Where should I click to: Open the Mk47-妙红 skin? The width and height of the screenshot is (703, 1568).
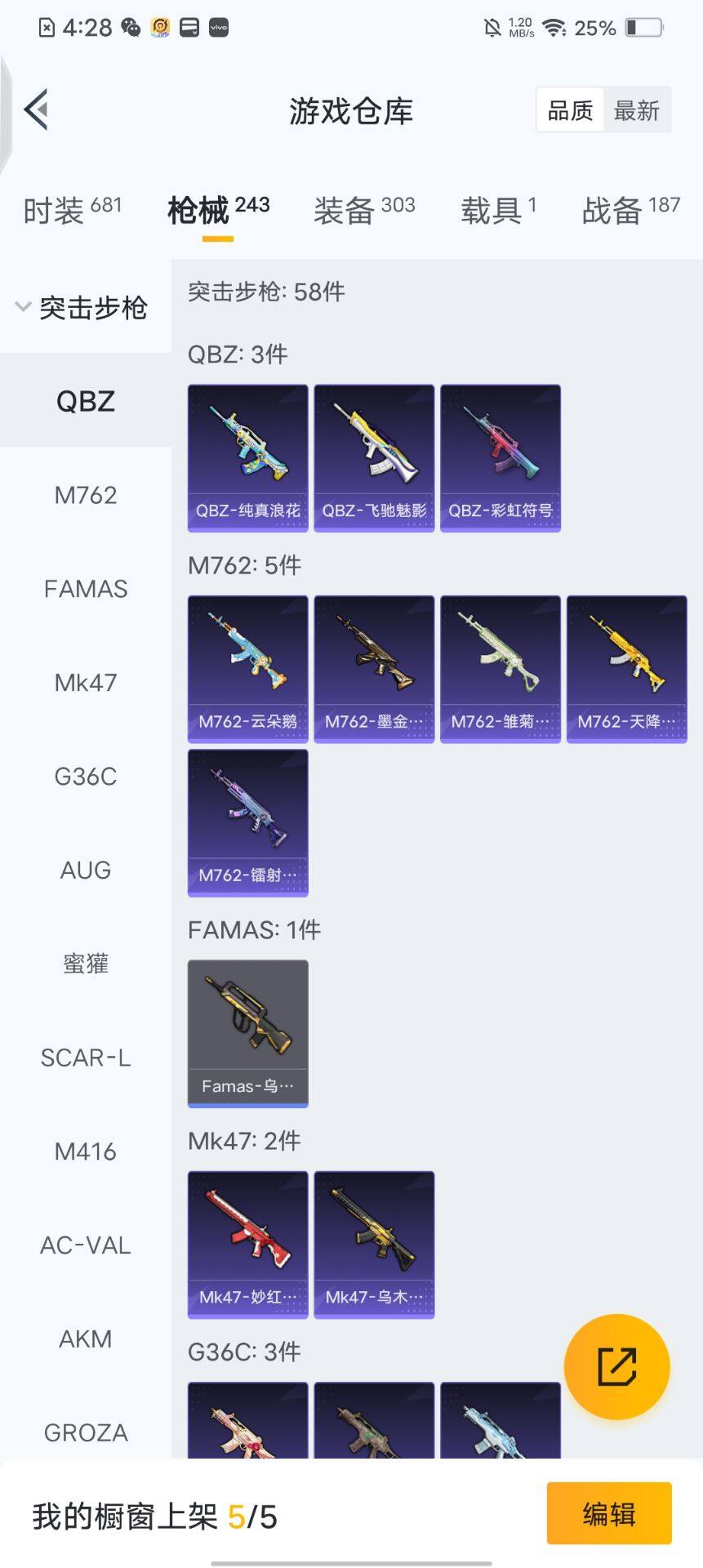click(247, 1245)
